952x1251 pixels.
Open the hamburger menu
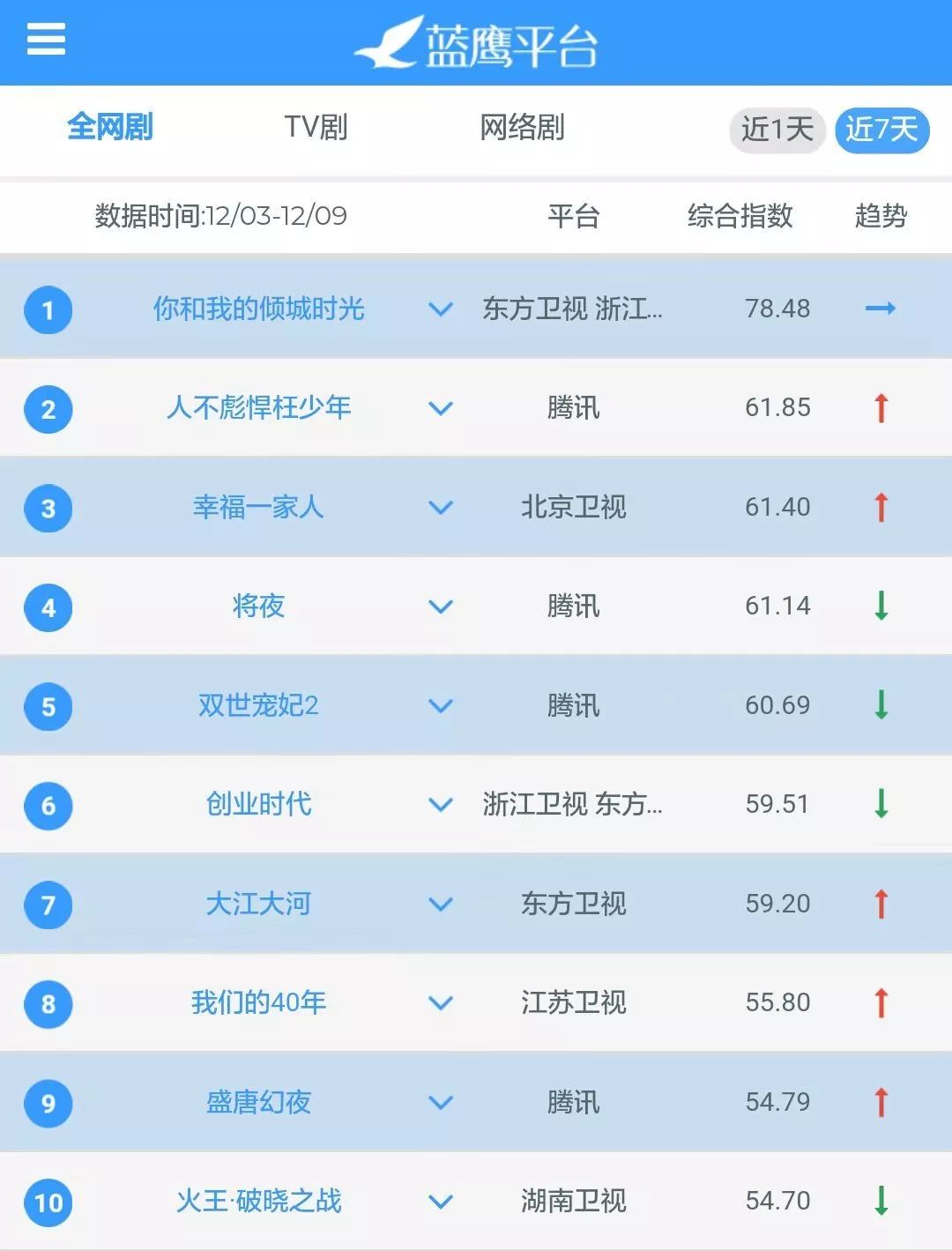pyautogui.click(x=45, y=40)
